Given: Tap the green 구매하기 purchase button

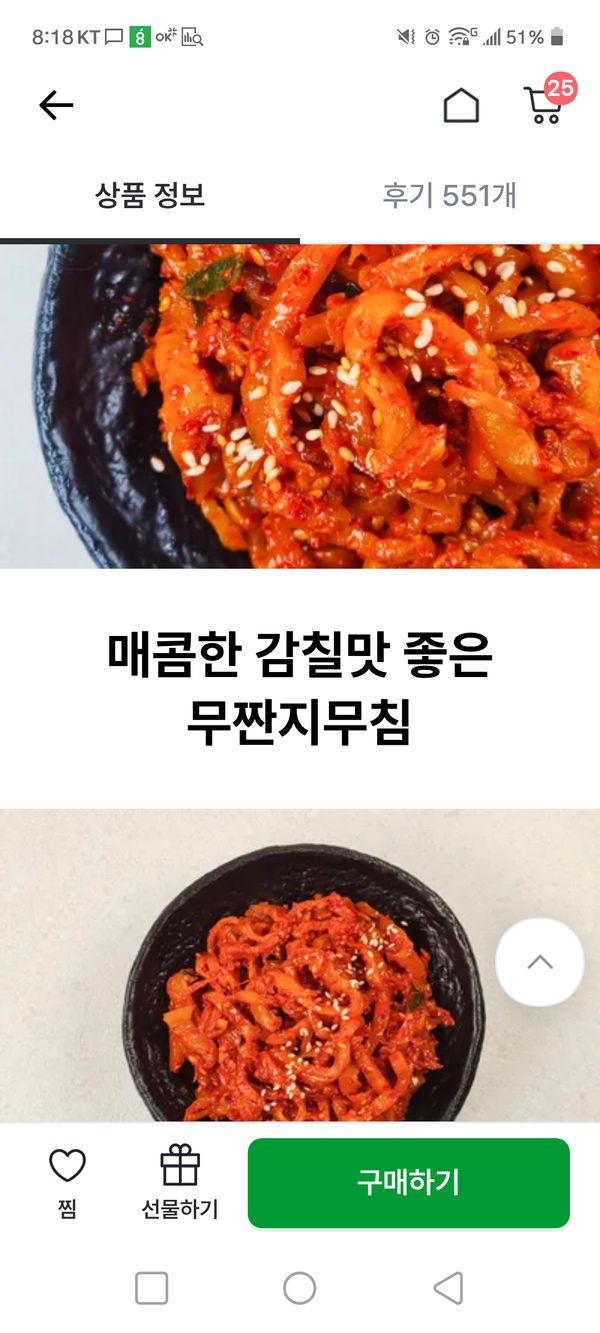Looking at the screenshot, I should (409, 1183).
